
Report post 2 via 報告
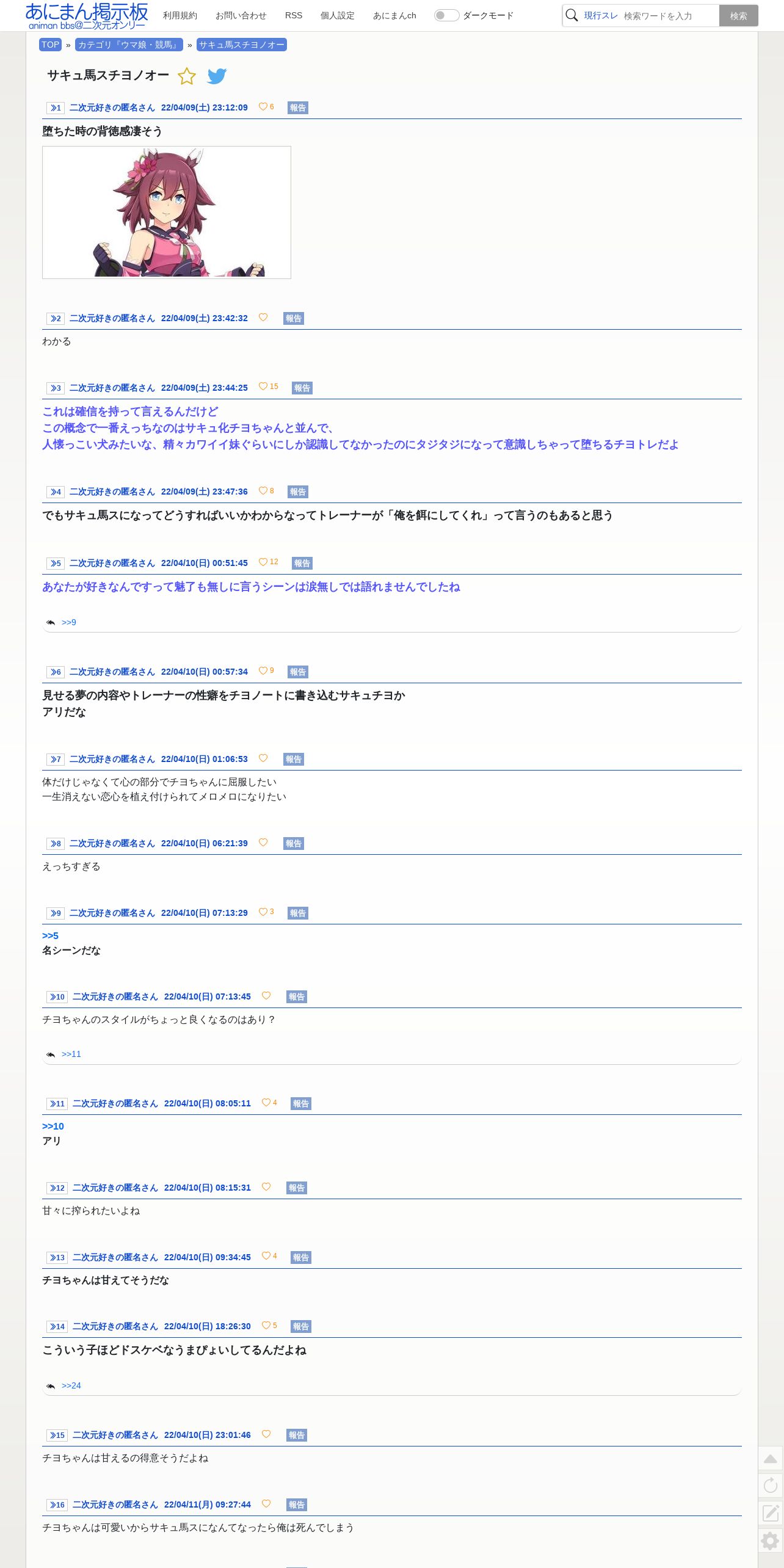click(294, 318)
